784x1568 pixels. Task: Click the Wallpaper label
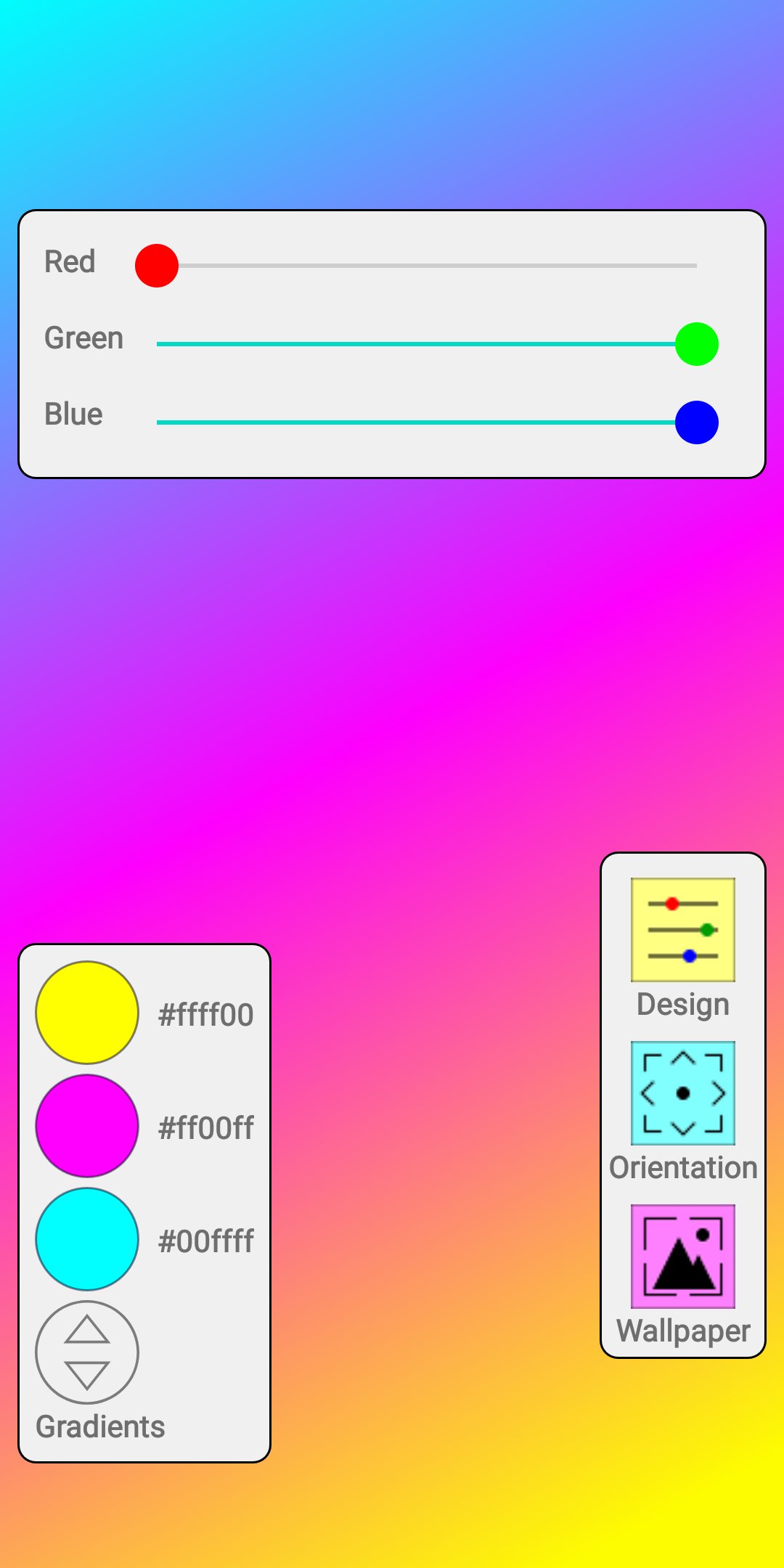(x=683, y=1331)
